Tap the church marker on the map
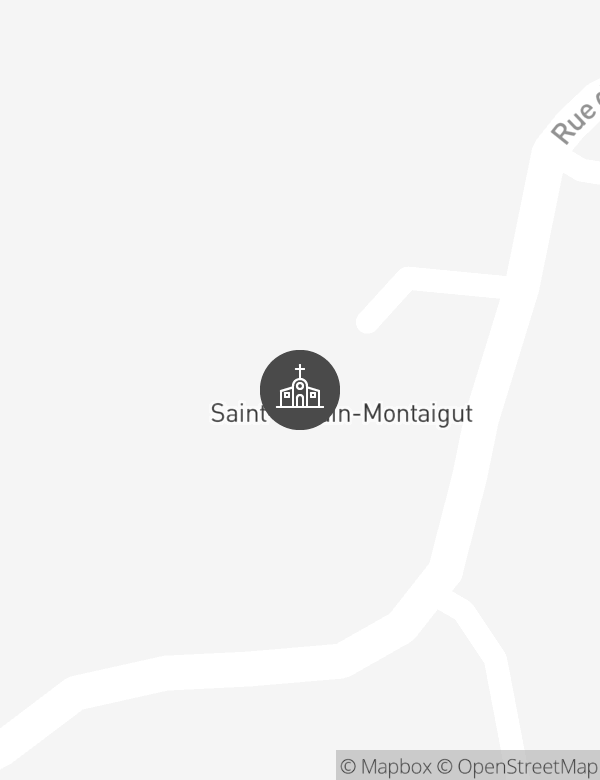Image resolution: width=600 pixels, height=780 pixels. tap(300, 390)
